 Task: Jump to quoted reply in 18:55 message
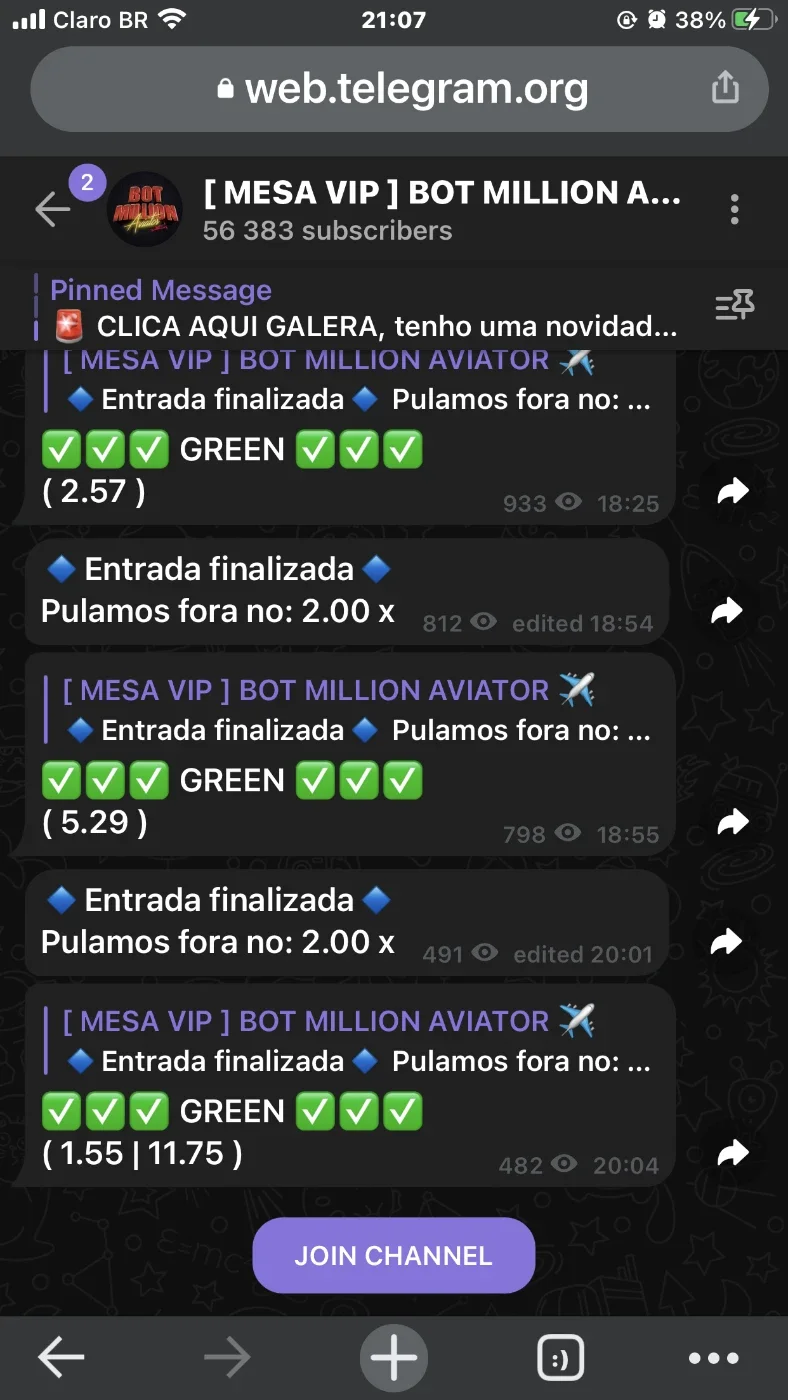(352, 709)
